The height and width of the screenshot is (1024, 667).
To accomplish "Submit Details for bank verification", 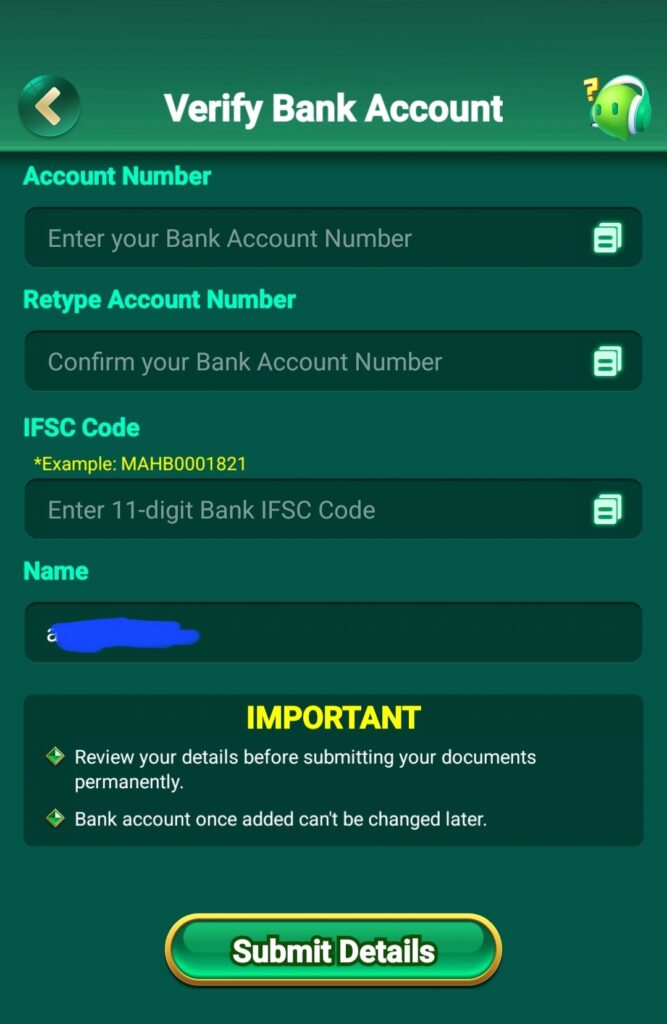I will tap(333, 950).
